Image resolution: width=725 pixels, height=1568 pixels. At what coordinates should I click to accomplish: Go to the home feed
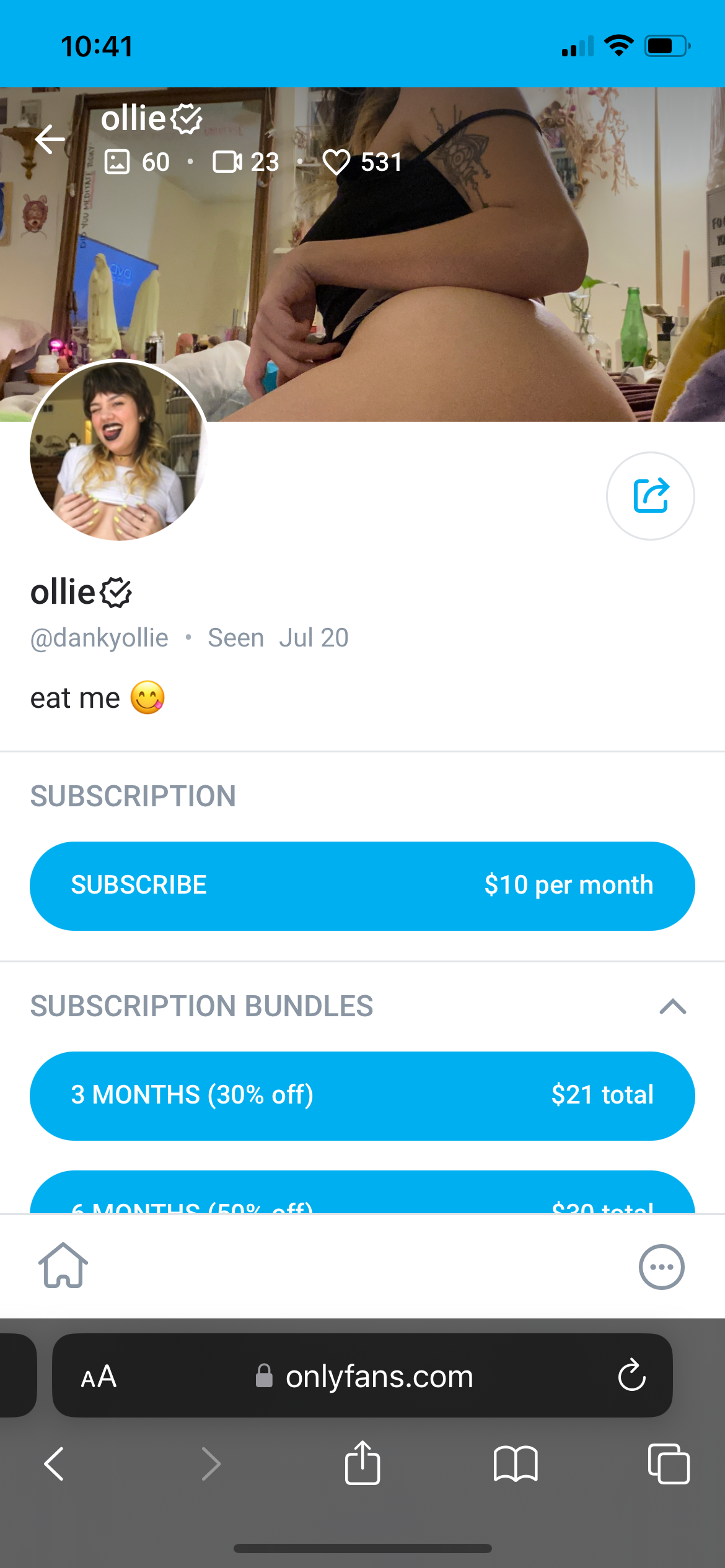(x=63, y=1266)
